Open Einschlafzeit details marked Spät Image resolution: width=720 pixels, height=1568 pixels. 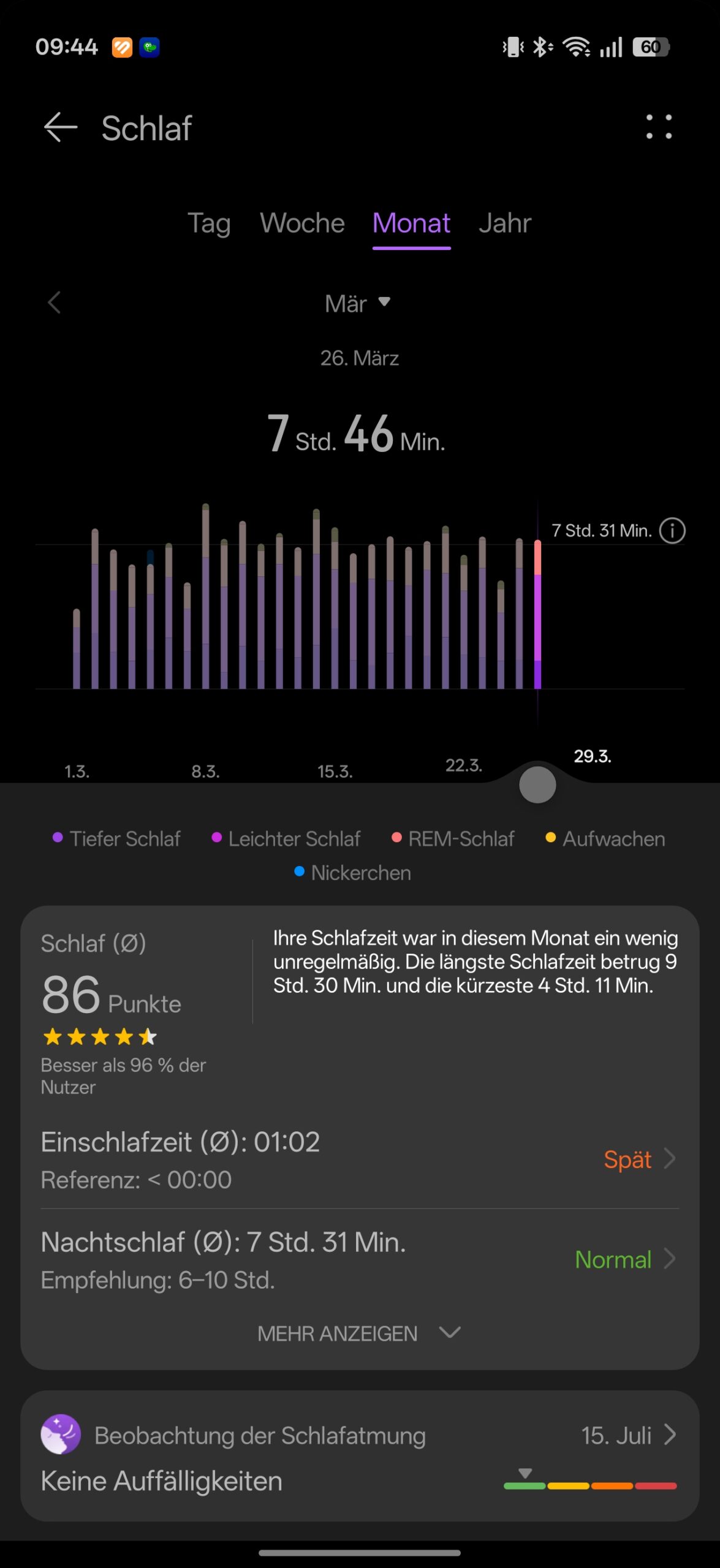(x=639, y=1159)
